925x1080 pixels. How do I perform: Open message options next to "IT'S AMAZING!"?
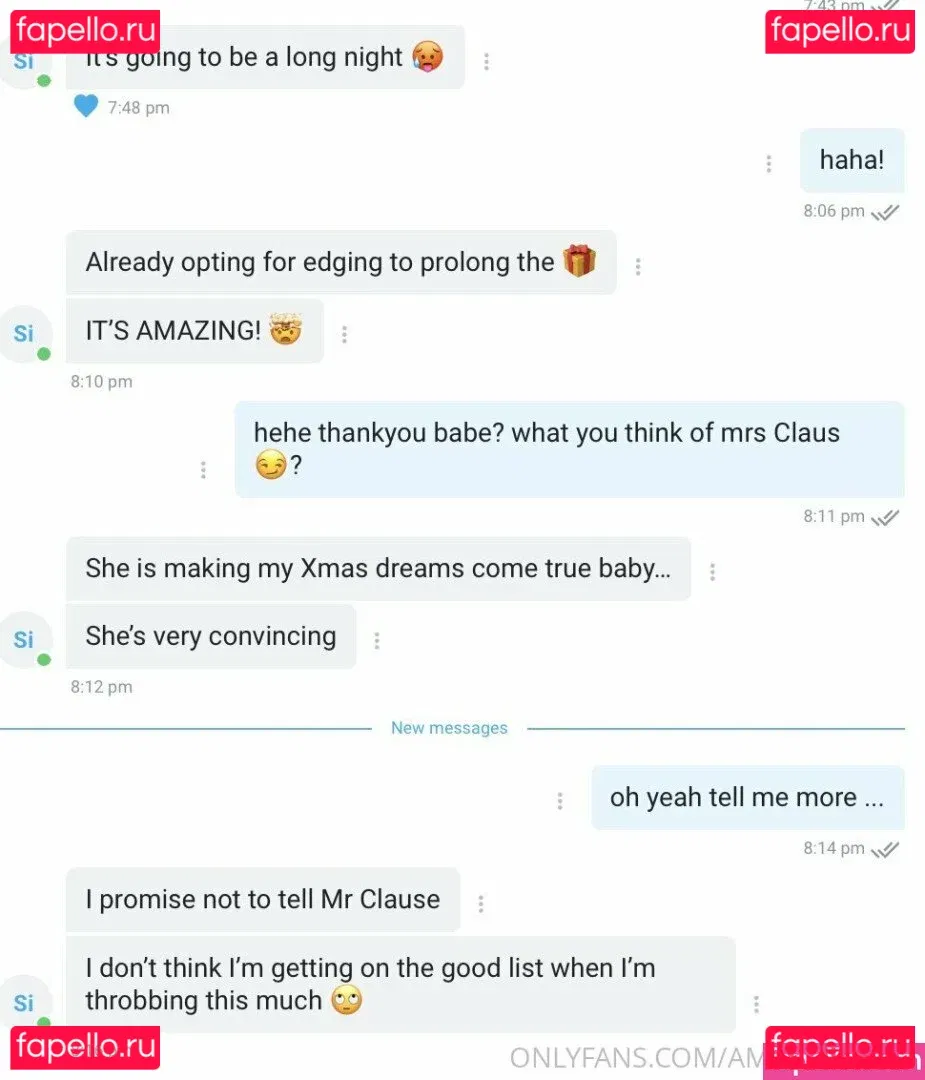[344, 335]
